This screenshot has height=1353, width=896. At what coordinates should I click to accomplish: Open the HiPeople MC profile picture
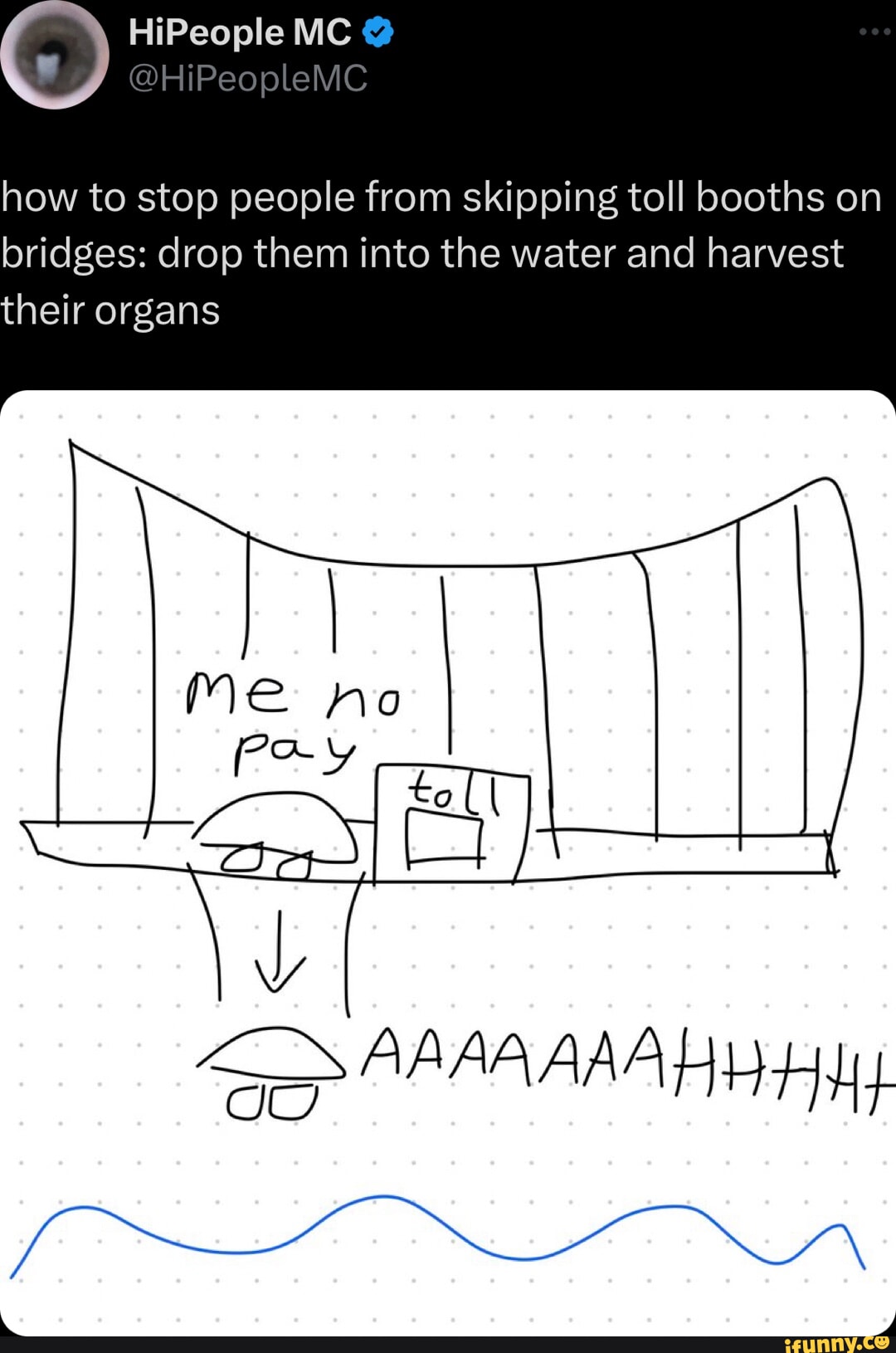pos(55,55)
